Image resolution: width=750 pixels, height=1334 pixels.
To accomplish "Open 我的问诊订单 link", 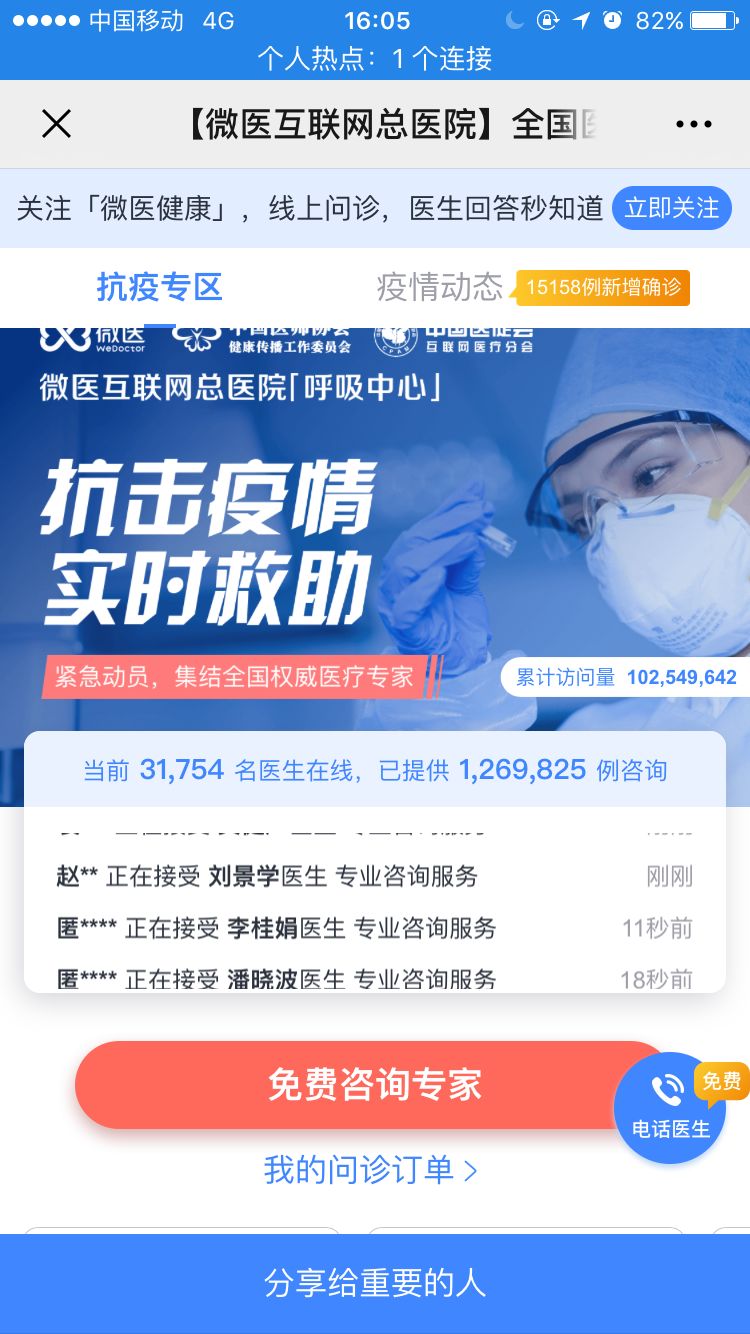I will [370, 1170].
